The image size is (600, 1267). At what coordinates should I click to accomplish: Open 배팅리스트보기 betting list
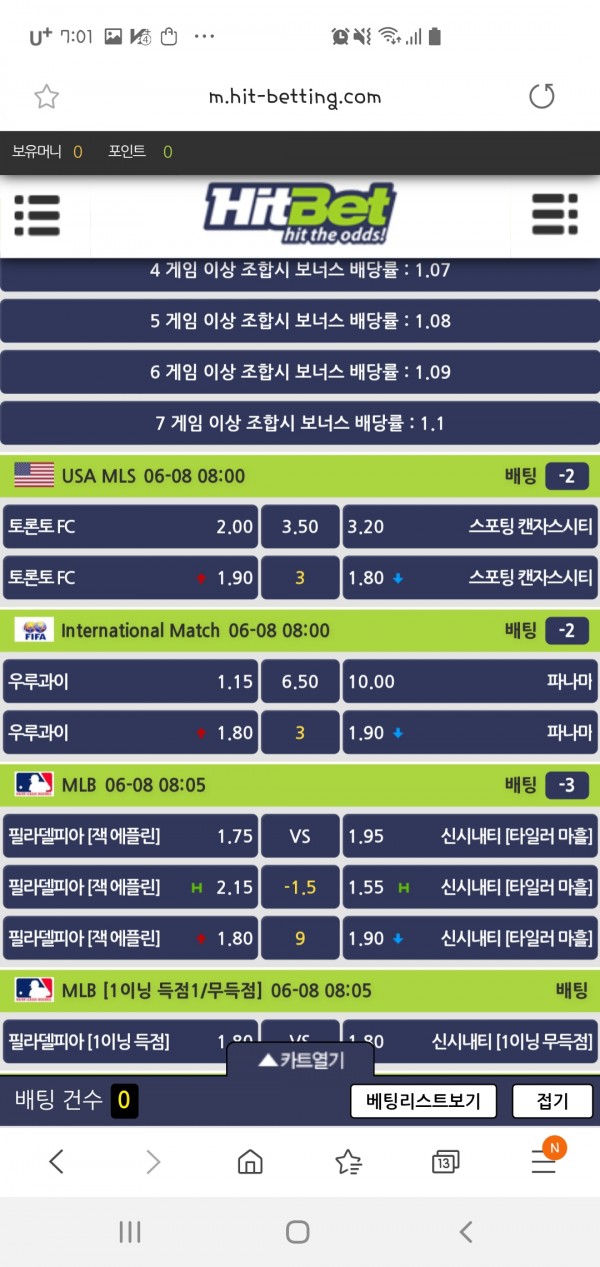click(x=423, y=1101)
